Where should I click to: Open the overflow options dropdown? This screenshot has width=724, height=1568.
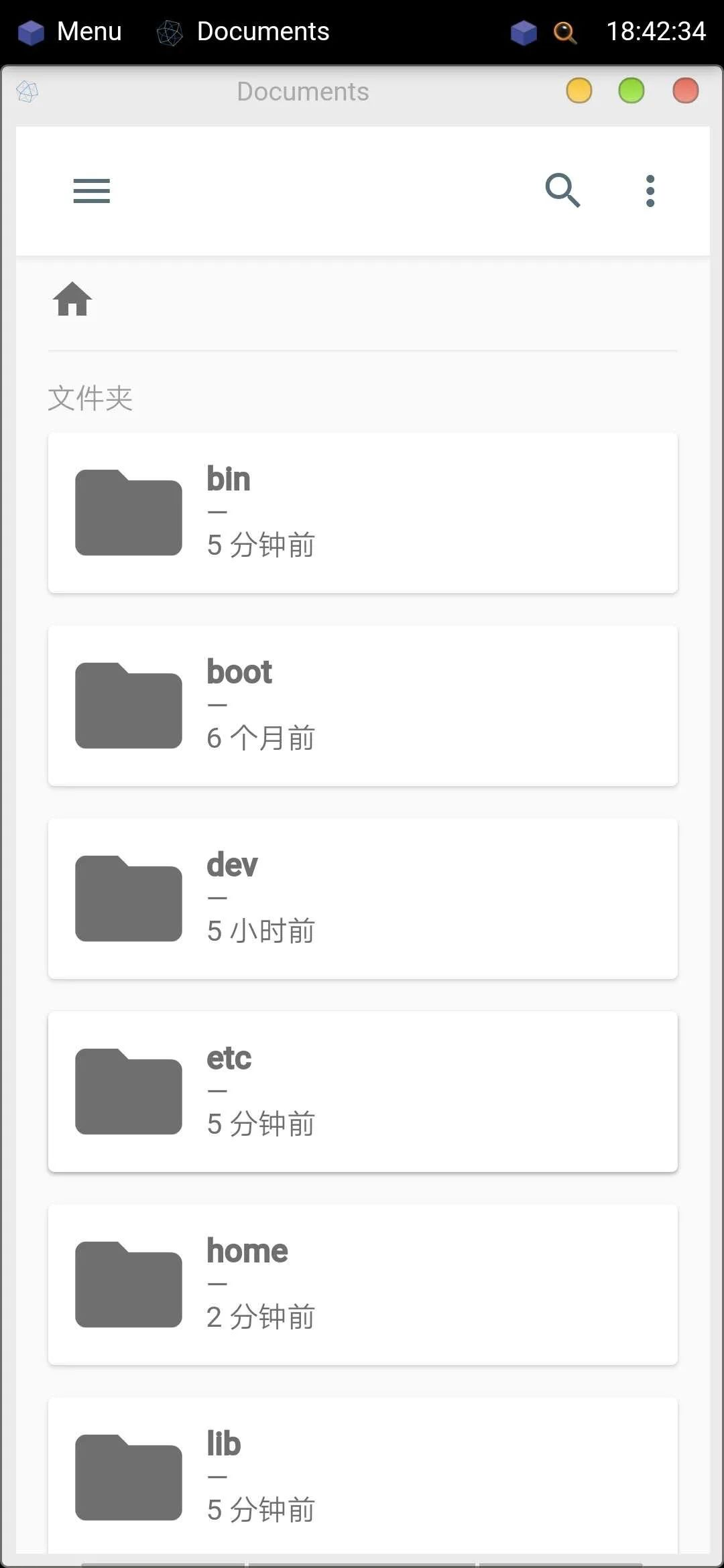click(x=650, y=190)
